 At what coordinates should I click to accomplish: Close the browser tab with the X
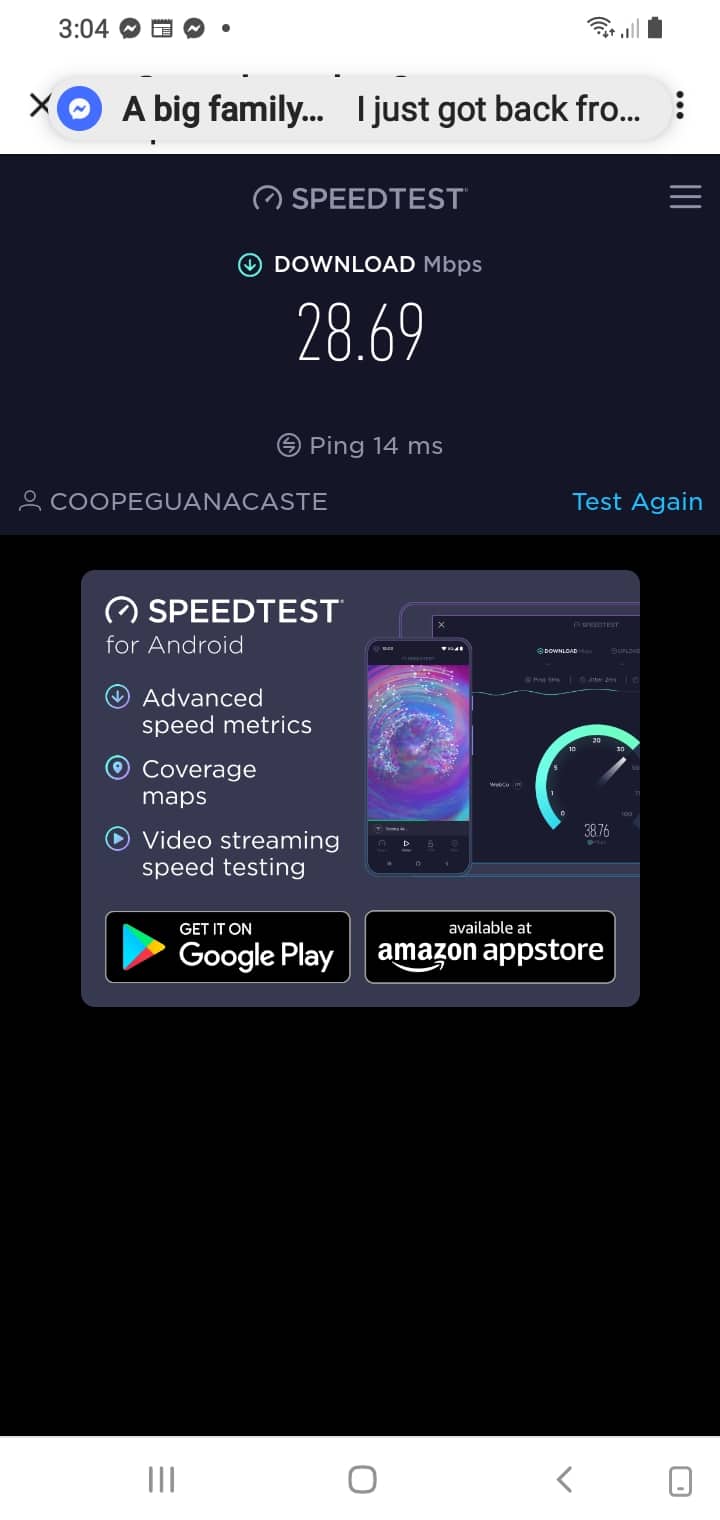[37, 104]
